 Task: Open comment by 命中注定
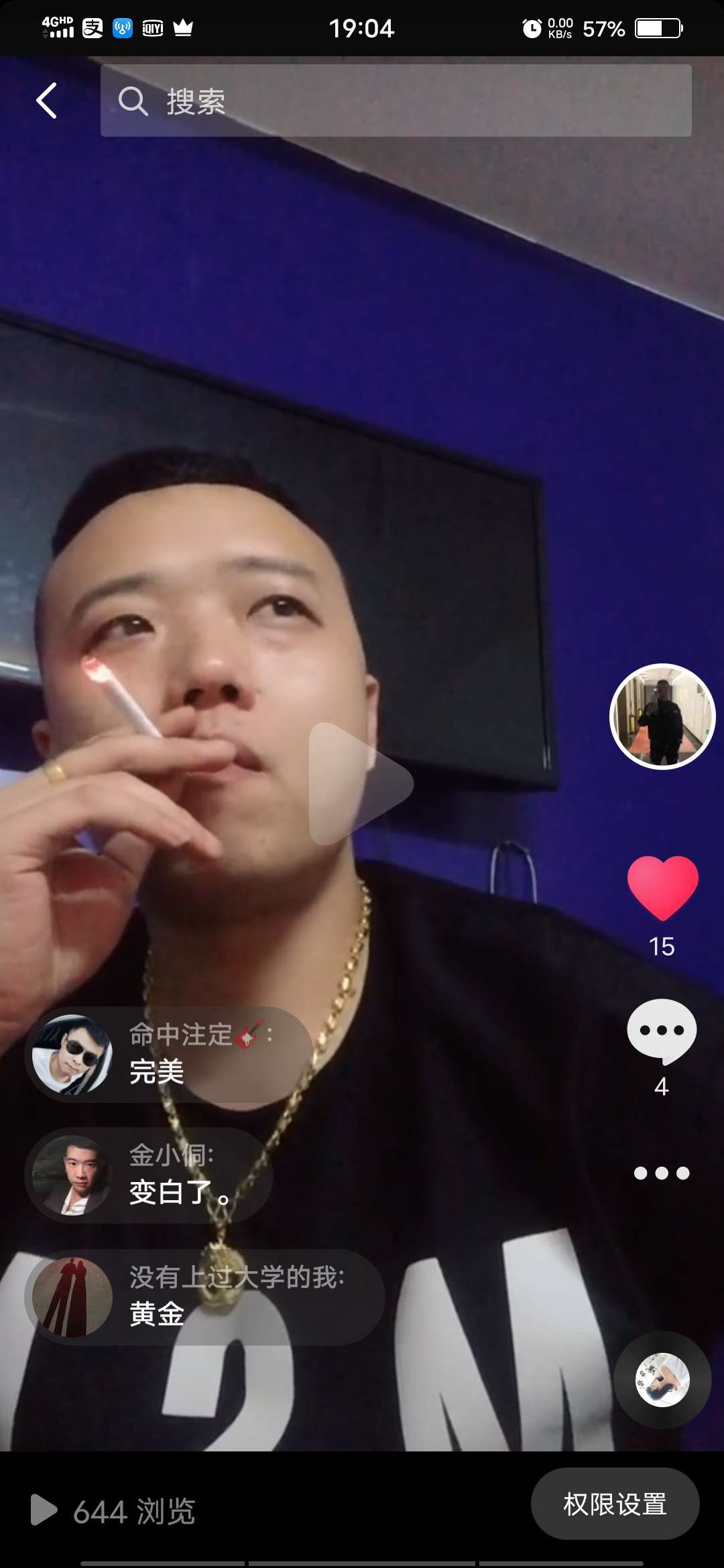pos(169,1054)
